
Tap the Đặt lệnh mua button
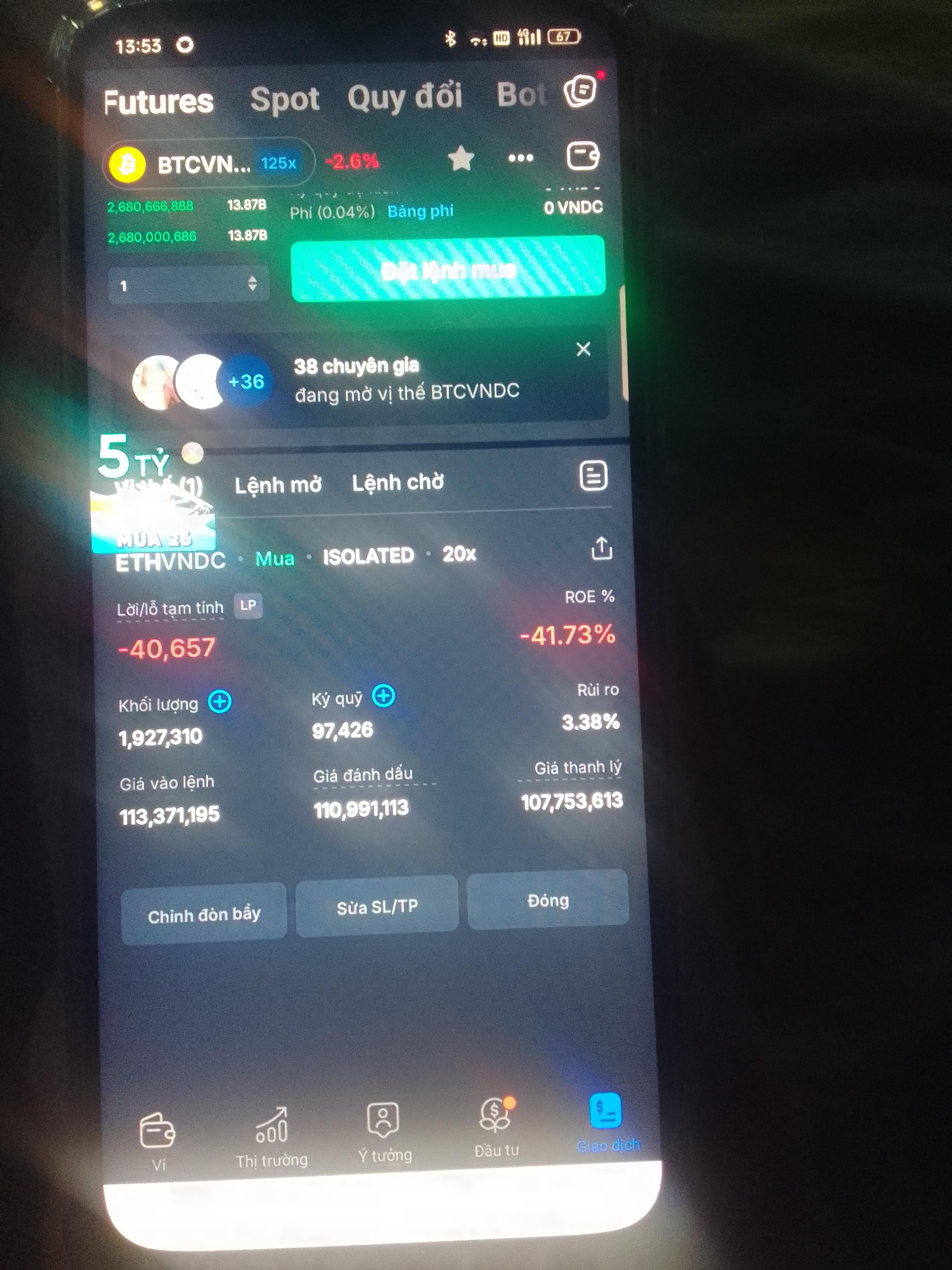pos(448,269)
